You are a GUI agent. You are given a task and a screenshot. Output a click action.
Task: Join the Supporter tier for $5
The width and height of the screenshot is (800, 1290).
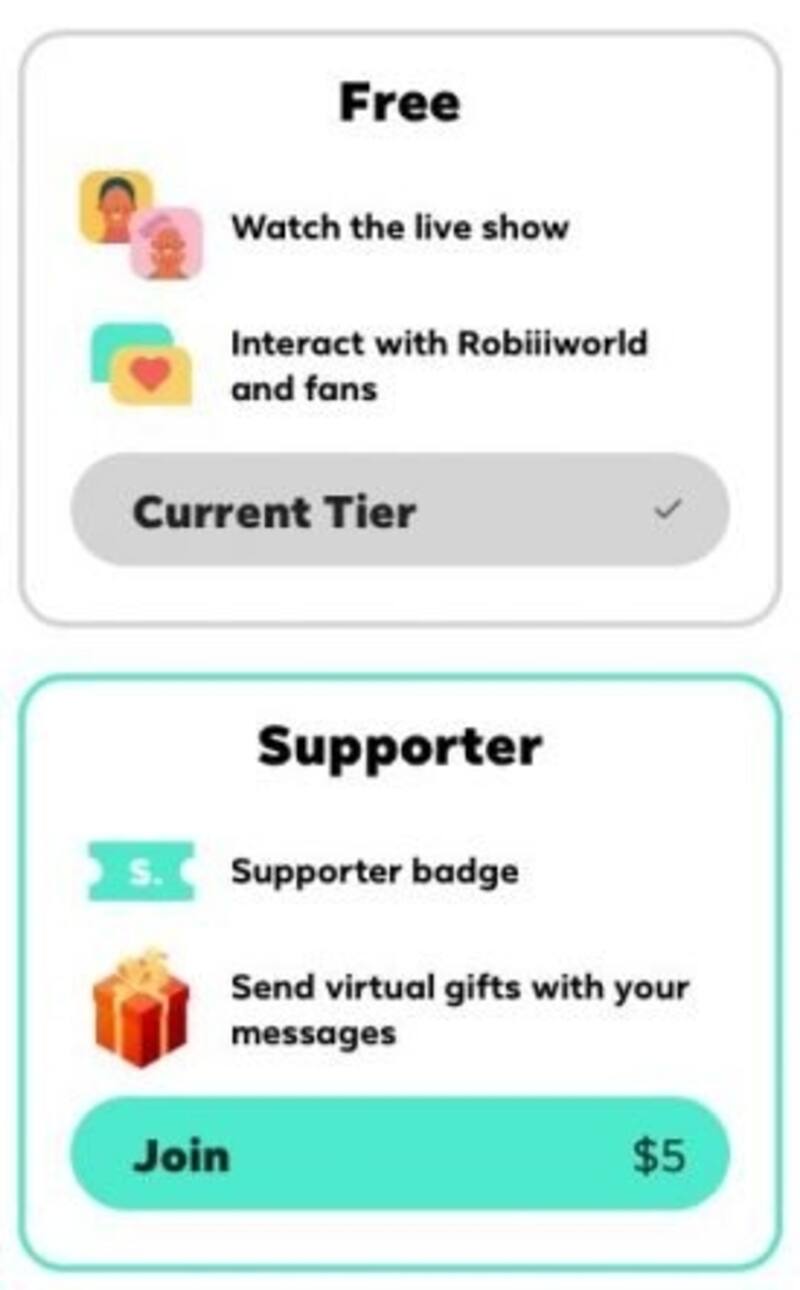click(400, 1154)
